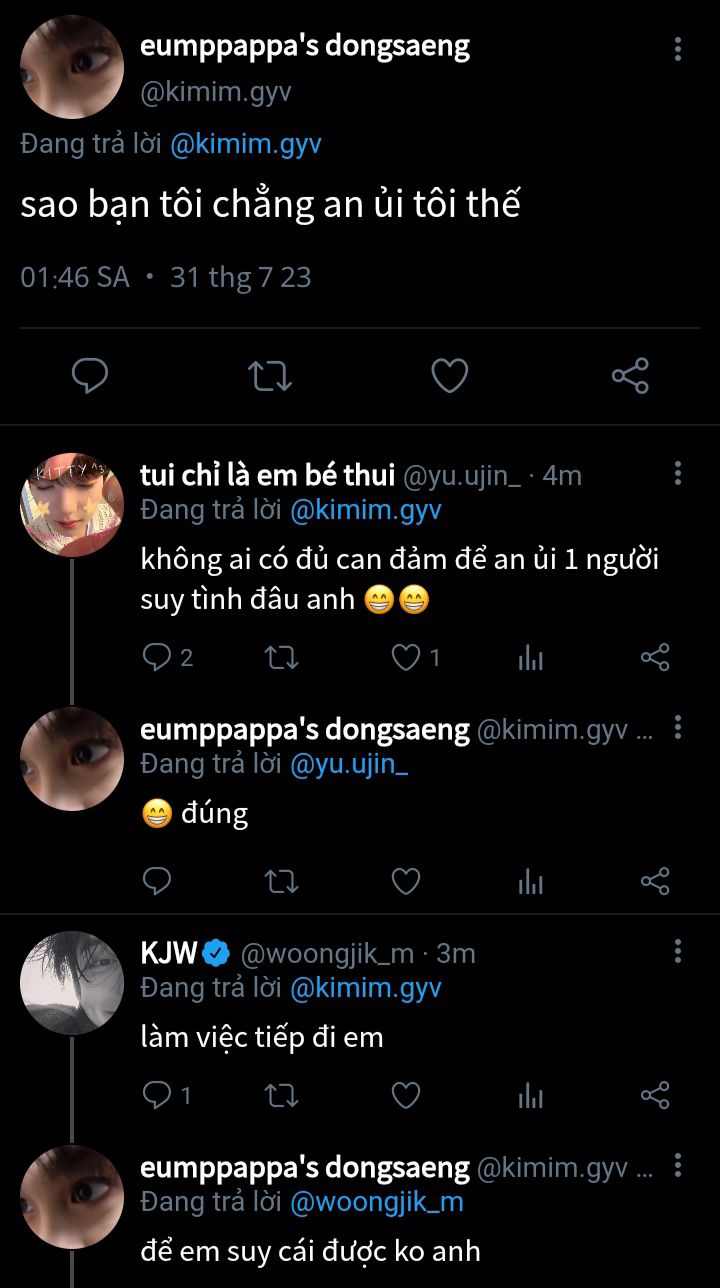Retweet the "đúng" reply

tap(281, 881)
